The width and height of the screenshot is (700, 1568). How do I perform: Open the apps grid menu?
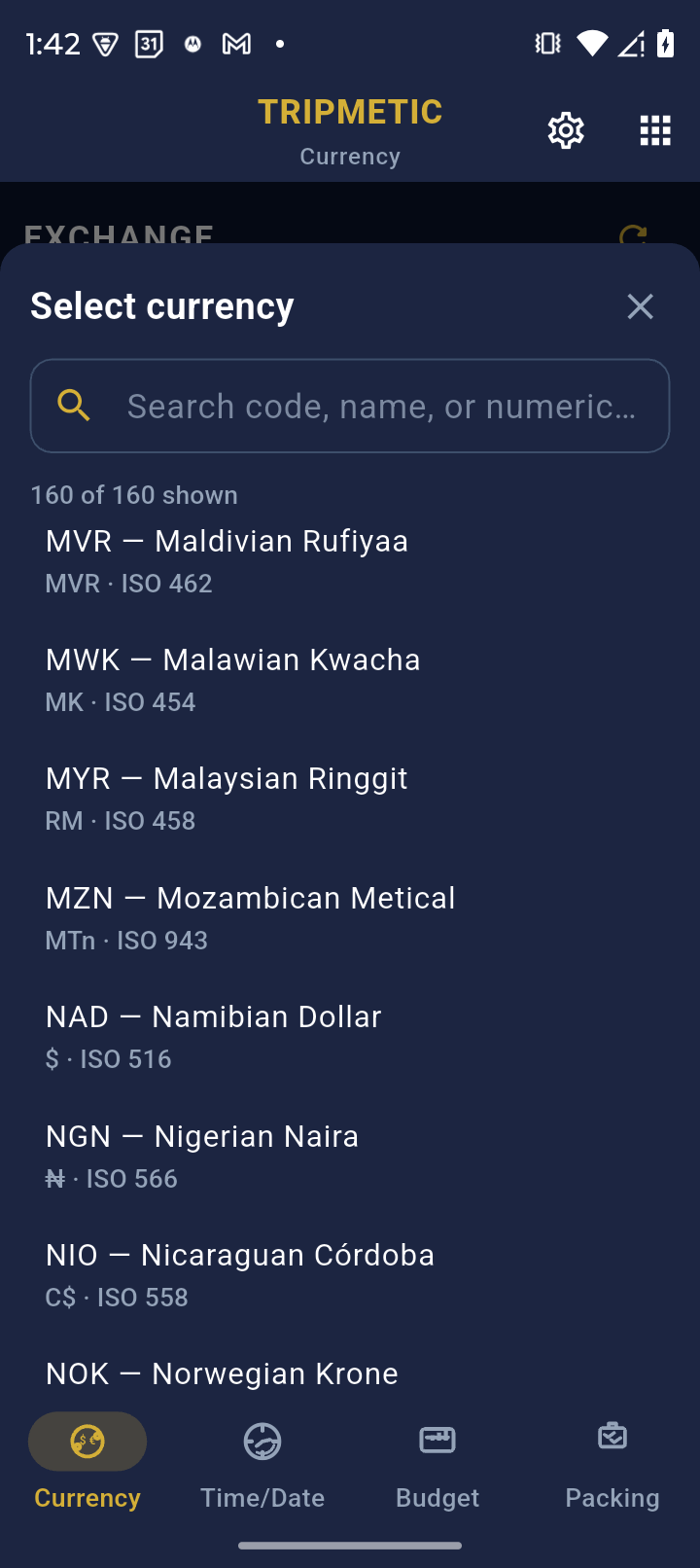coord(655,130)
